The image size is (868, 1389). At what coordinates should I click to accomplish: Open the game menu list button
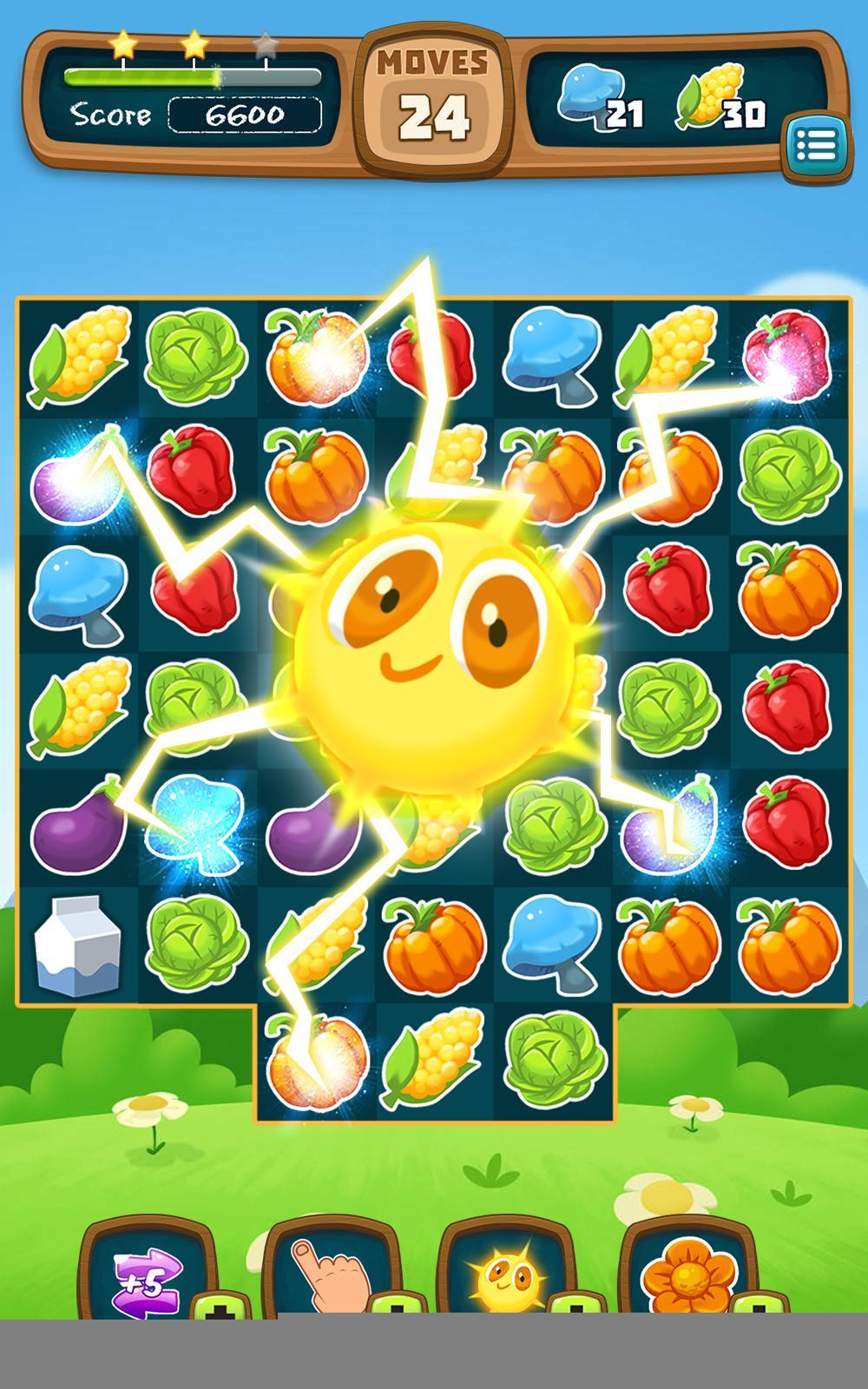click(x=816, y=146)
